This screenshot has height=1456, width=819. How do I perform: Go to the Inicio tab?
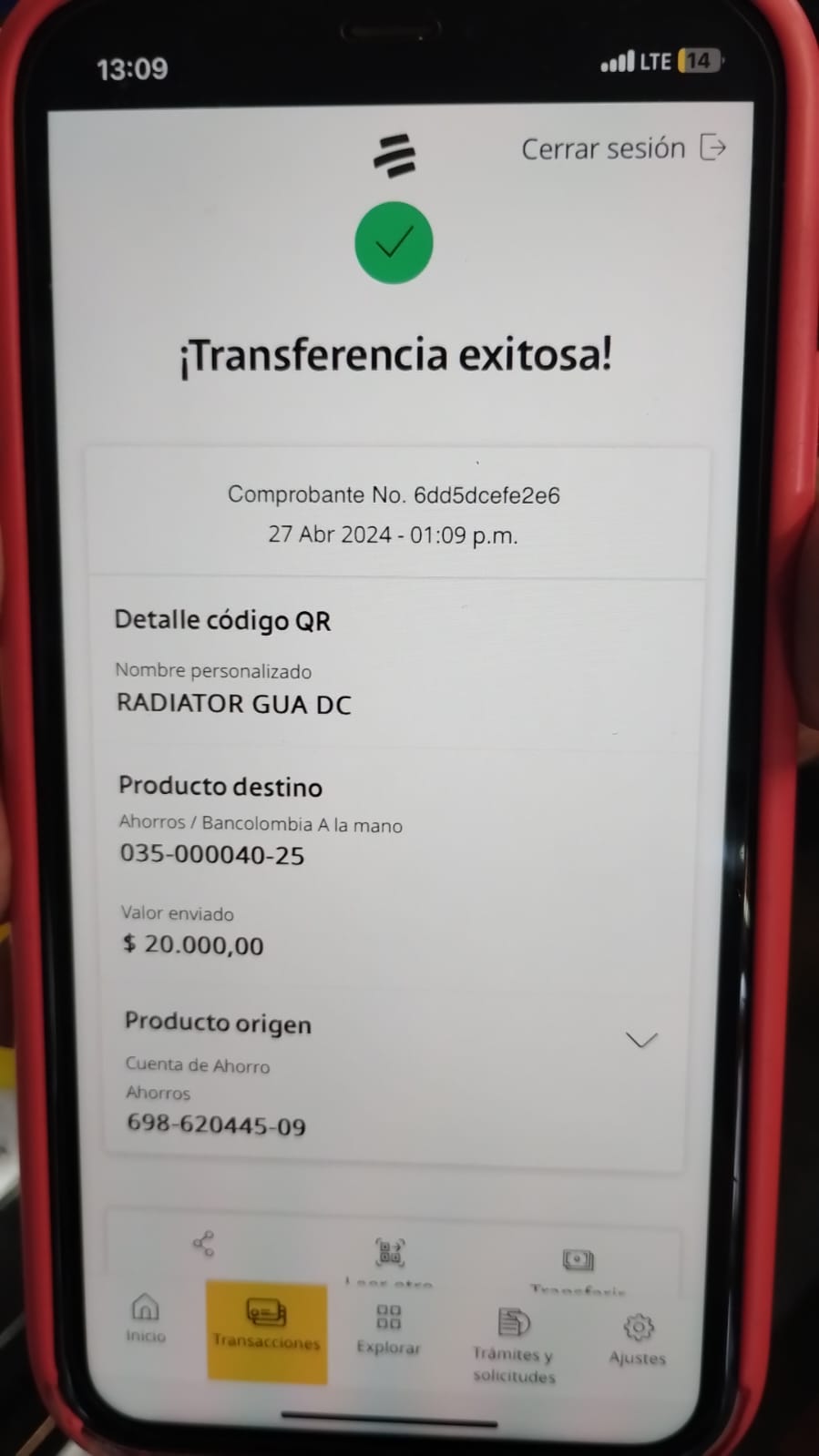click(x=146, y=1319)
